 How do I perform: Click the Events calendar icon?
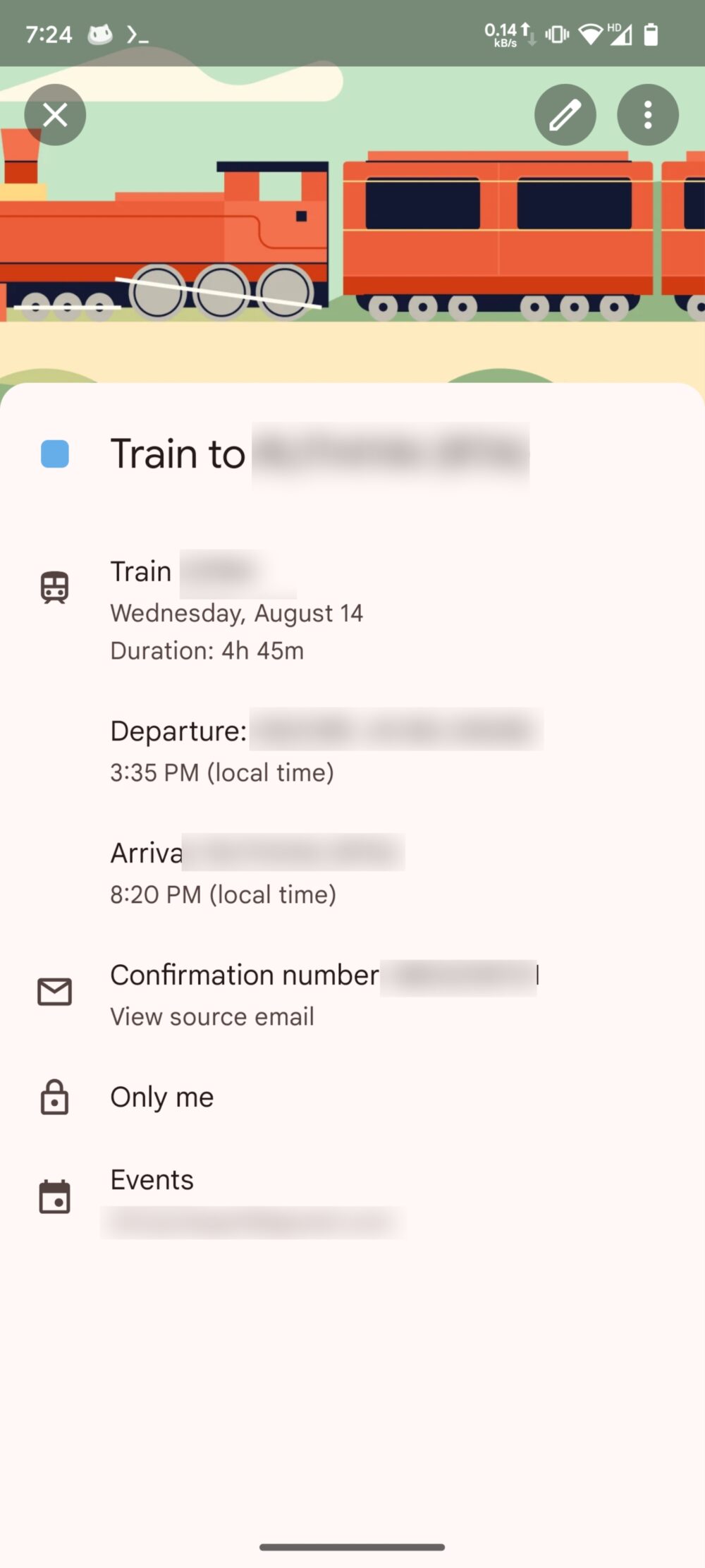coord(54,1197)
